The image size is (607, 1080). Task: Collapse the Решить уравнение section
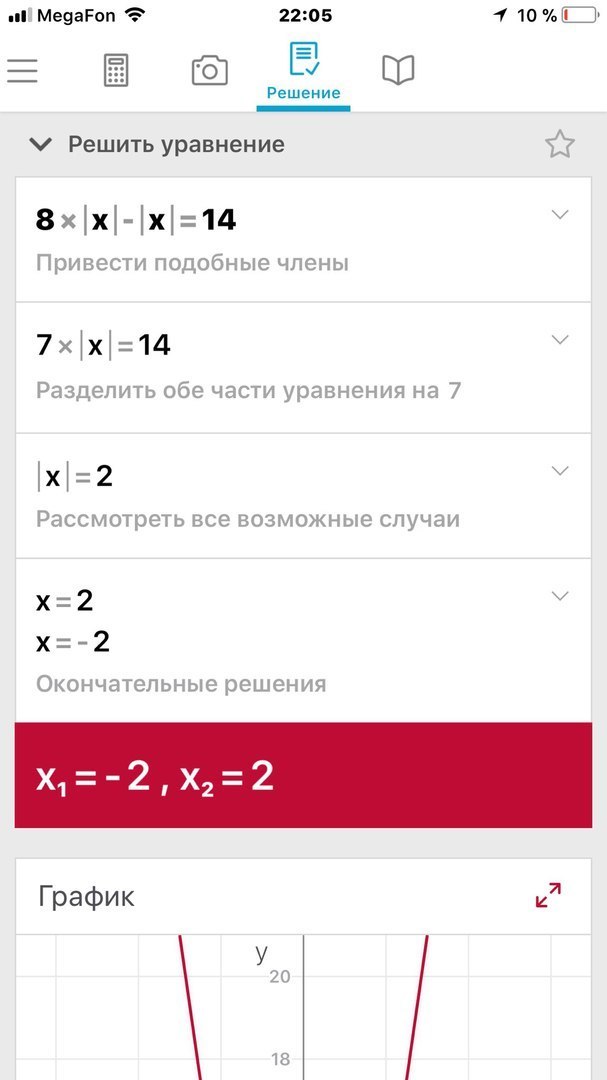coord(40,145)
